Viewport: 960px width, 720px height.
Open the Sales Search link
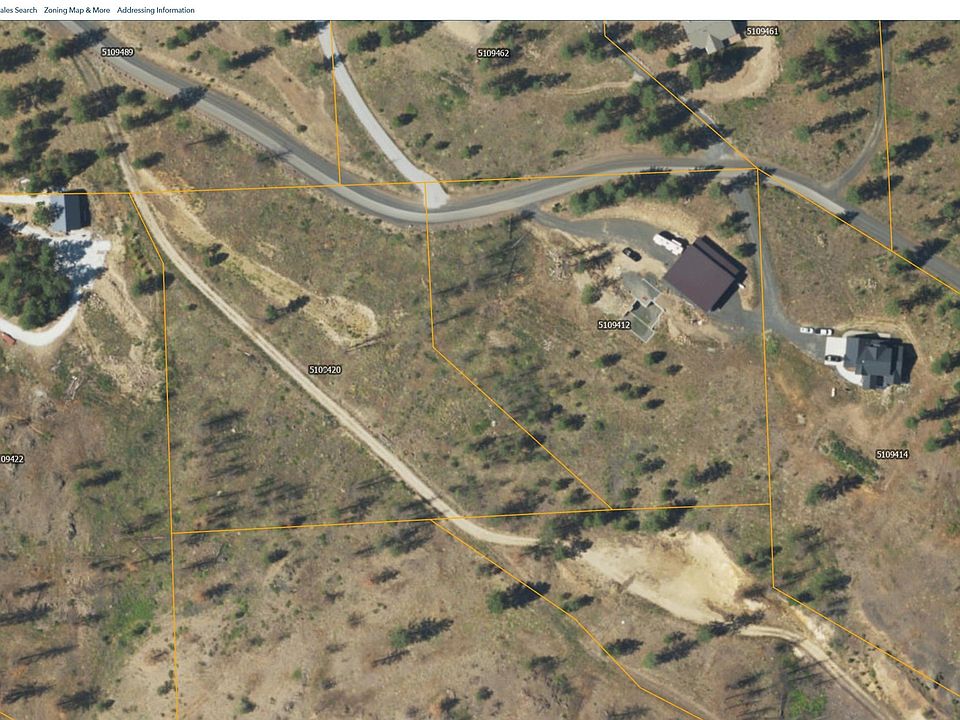18,10
